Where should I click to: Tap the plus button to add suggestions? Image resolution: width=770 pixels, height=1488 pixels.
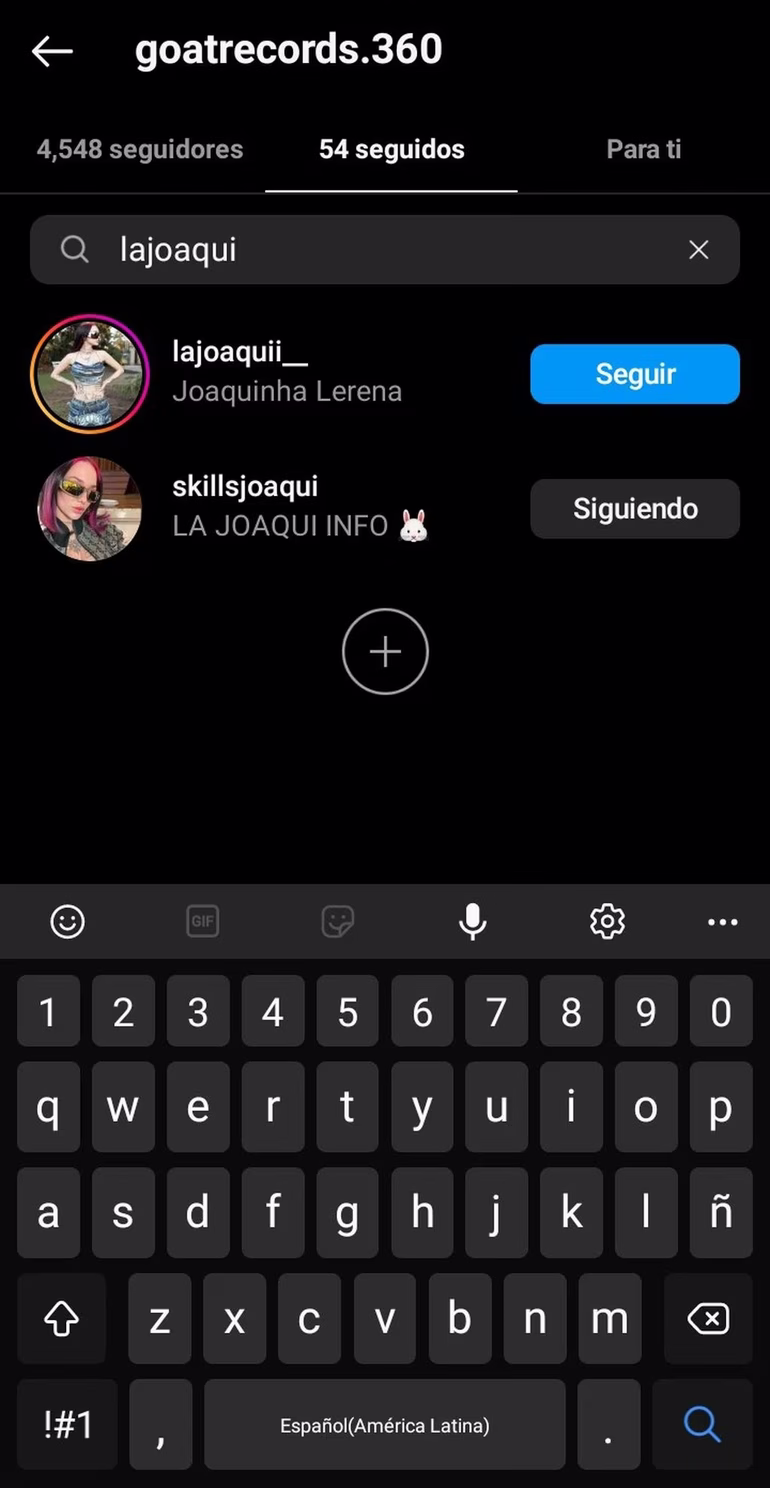click(x=385, y=651)
